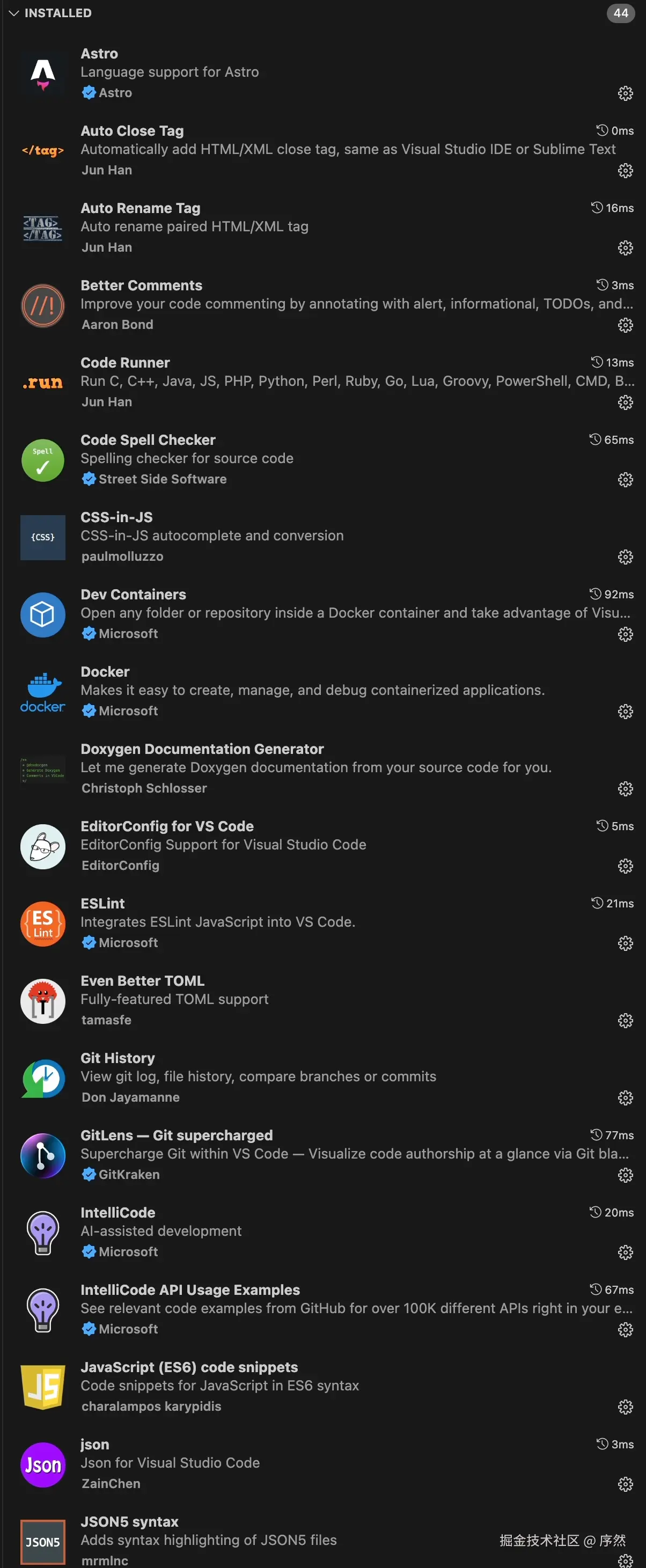Image resolution: width=646 pixels, height=1568 pixels.
Task: View the IntelliCode extension details
Action: pos(118,1213)
